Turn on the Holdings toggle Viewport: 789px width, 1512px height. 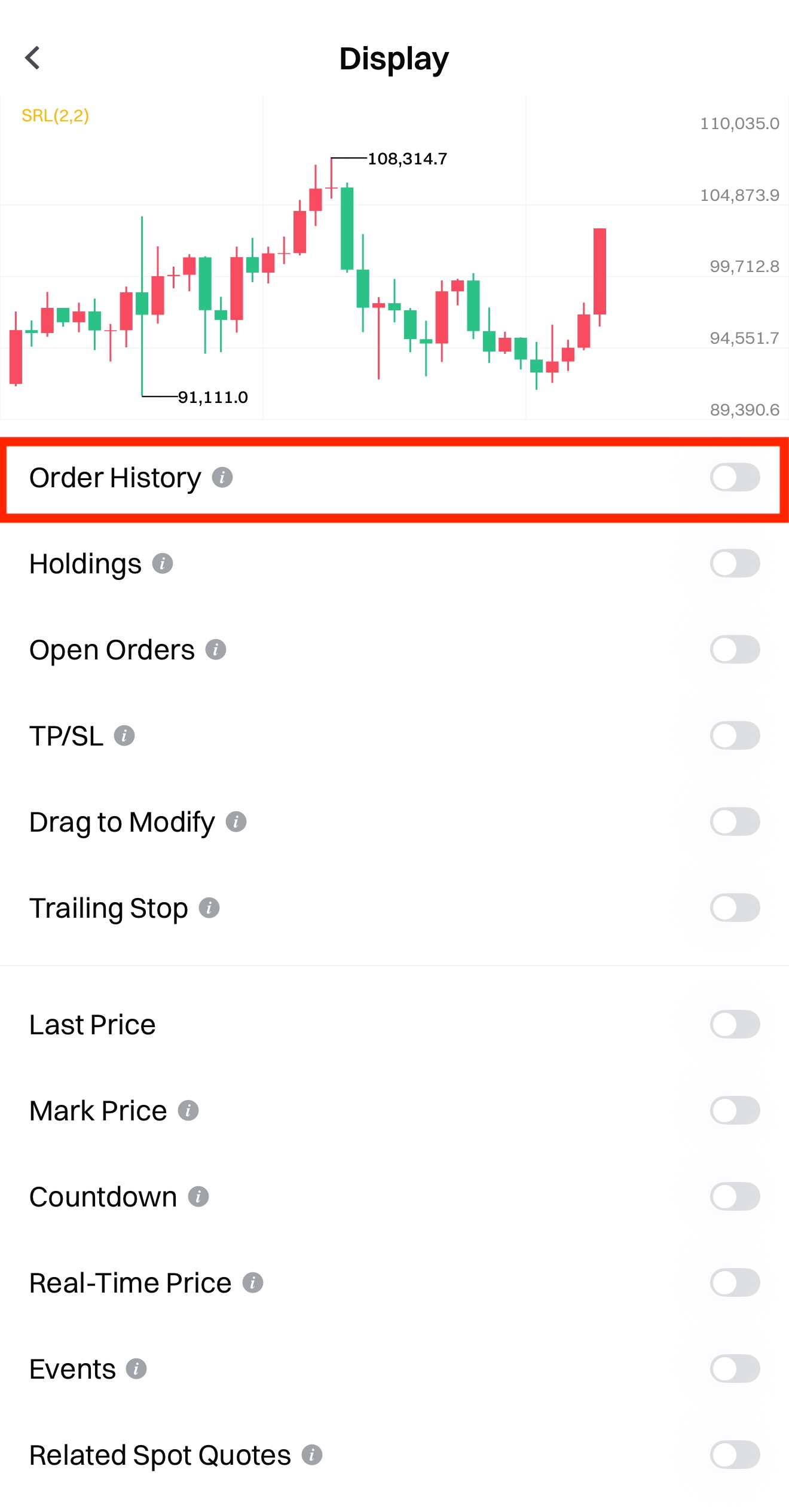735,564
